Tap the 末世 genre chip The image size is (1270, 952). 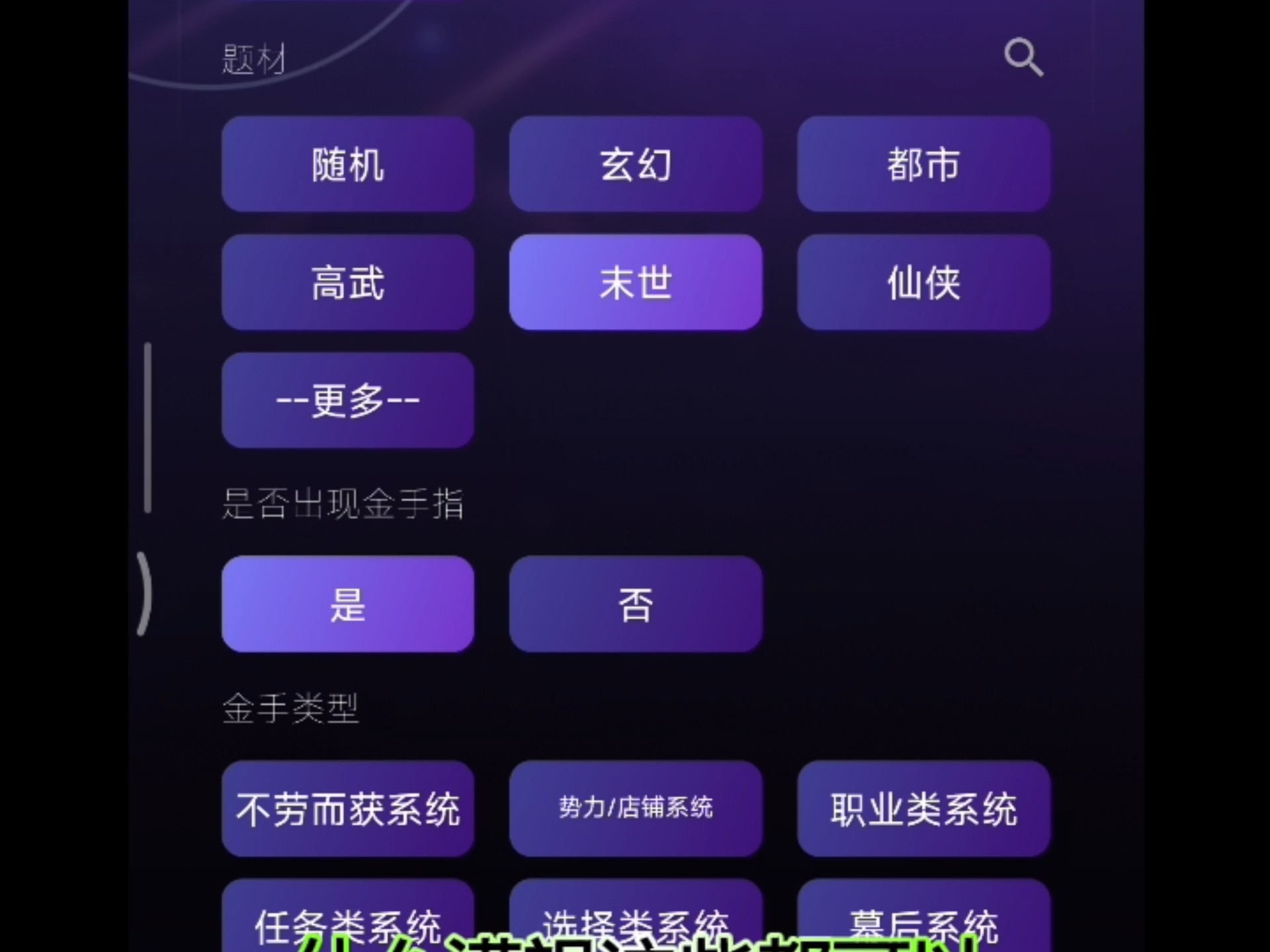coord(636,282)
